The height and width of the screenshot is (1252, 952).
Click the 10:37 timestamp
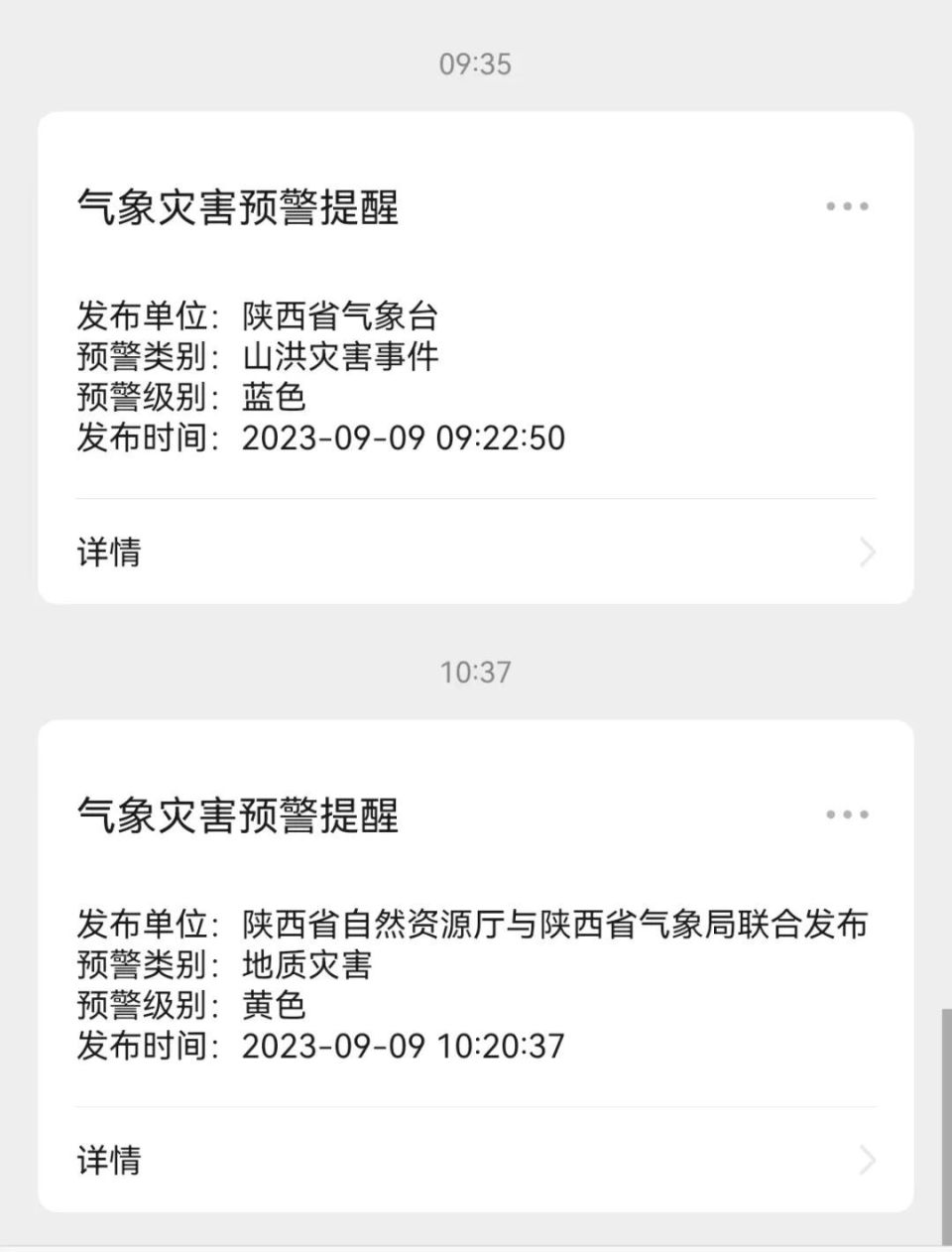(x=476, y=672)
